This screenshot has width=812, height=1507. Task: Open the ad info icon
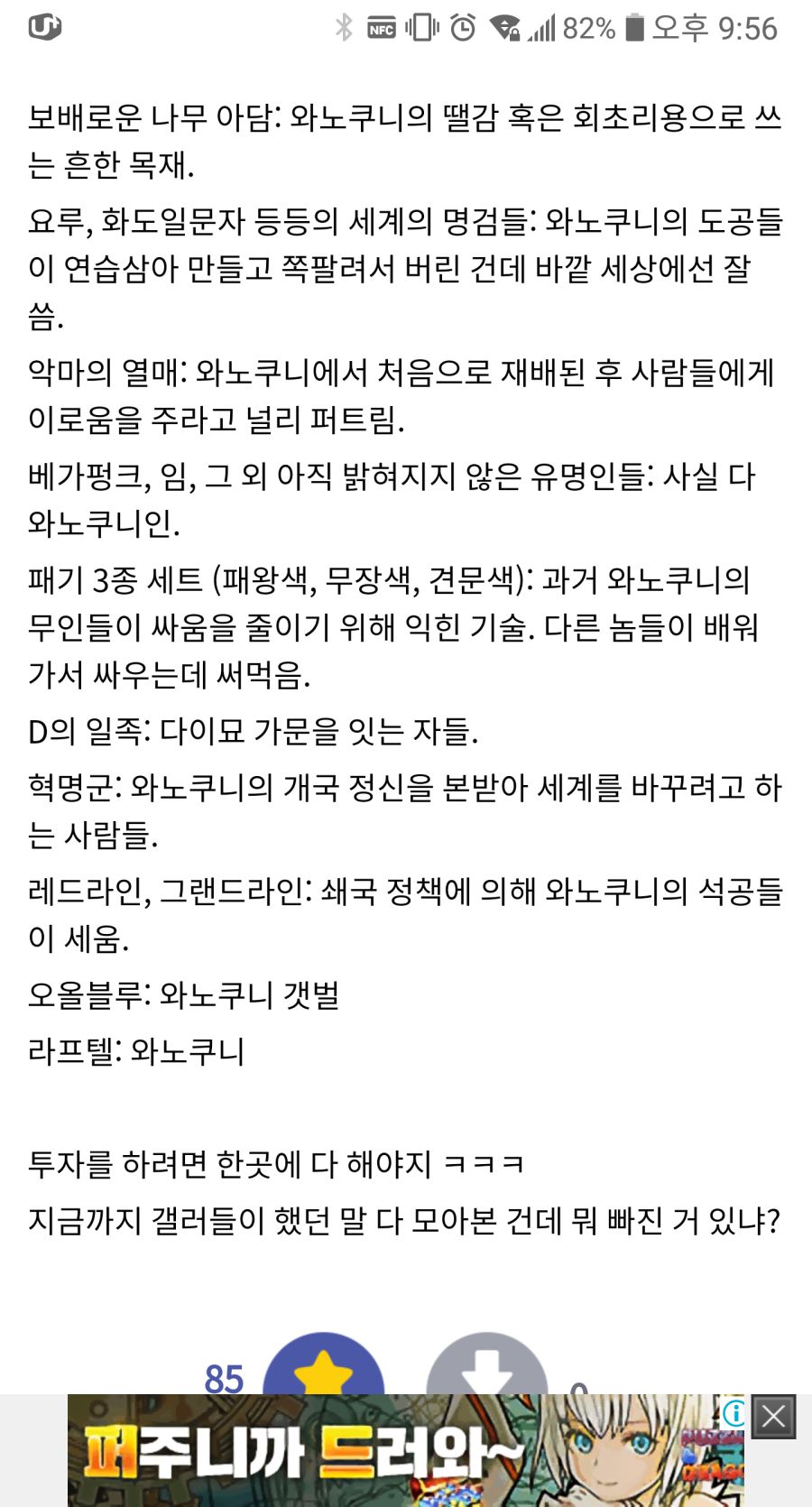(x=734, y=1412)
